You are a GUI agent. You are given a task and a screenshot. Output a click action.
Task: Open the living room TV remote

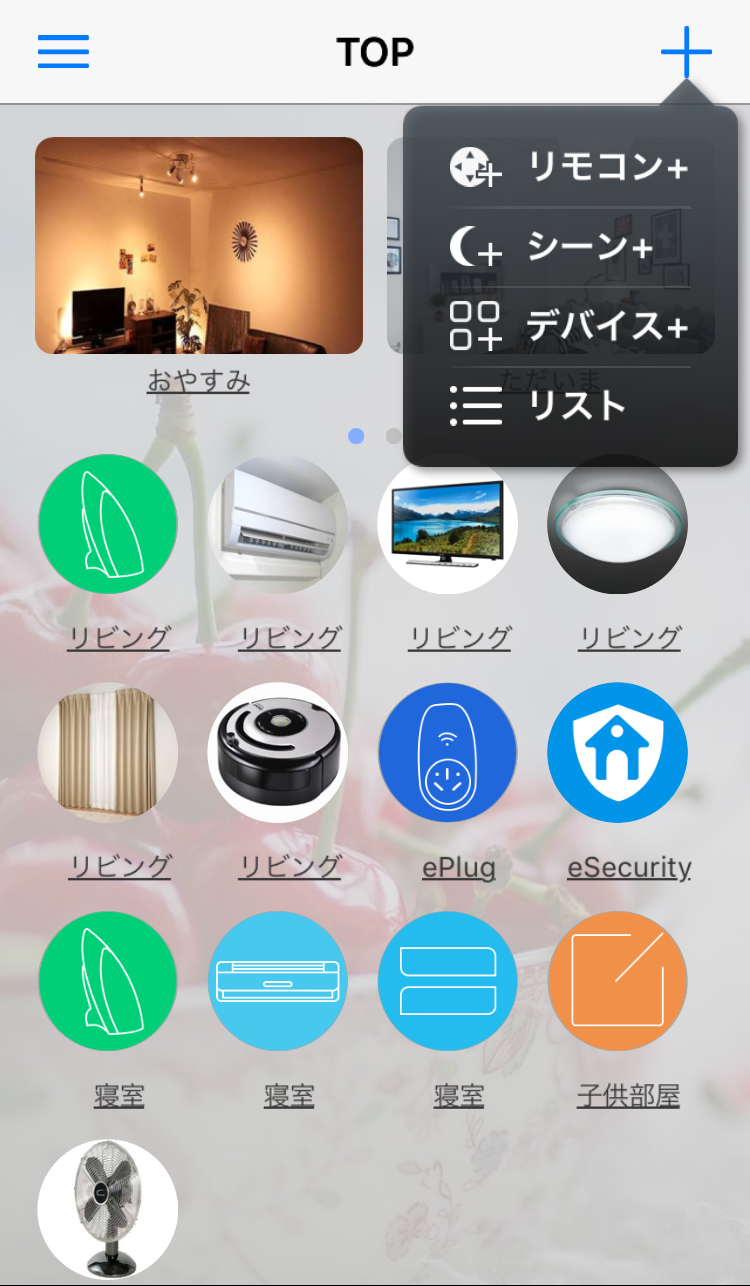pos(448,524)
